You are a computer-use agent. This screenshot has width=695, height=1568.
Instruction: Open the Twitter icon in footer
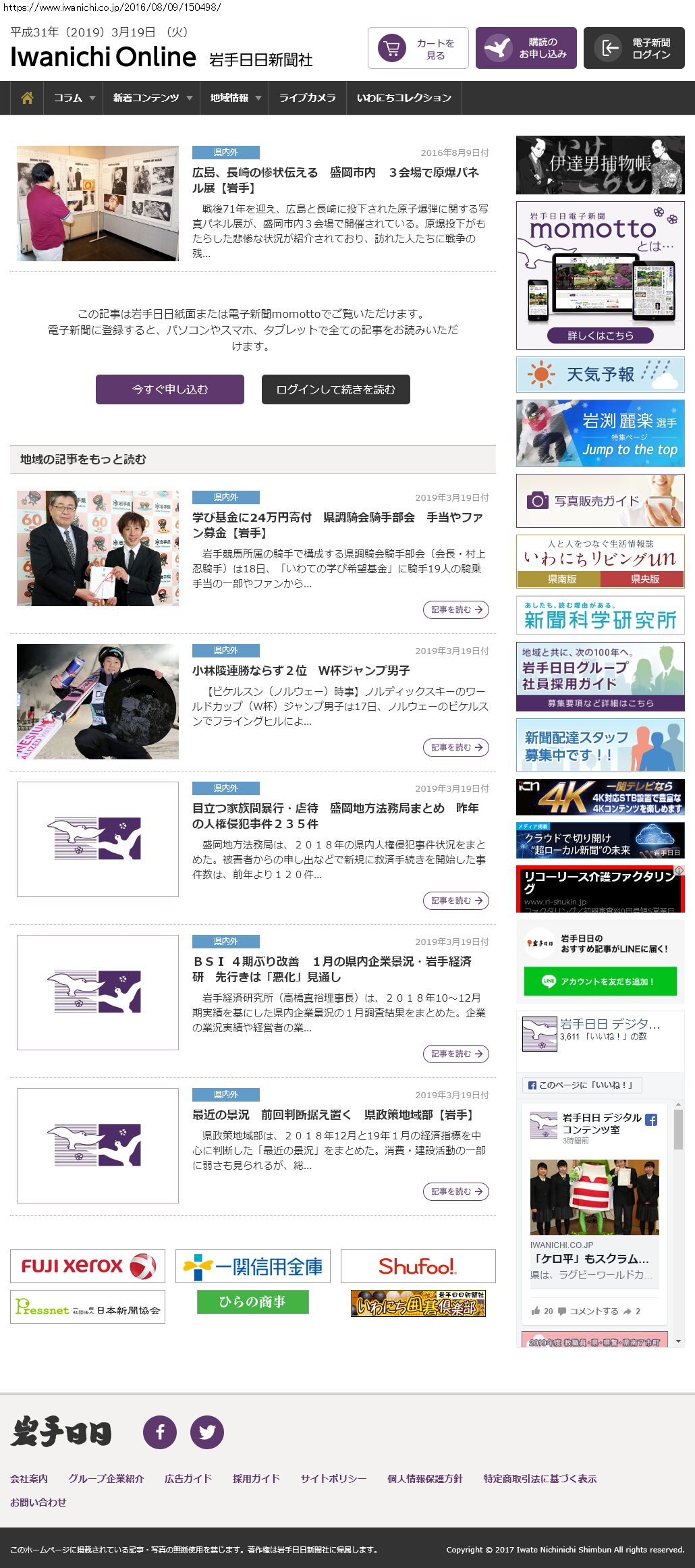pyautogui.click(x=207, y=1432)
